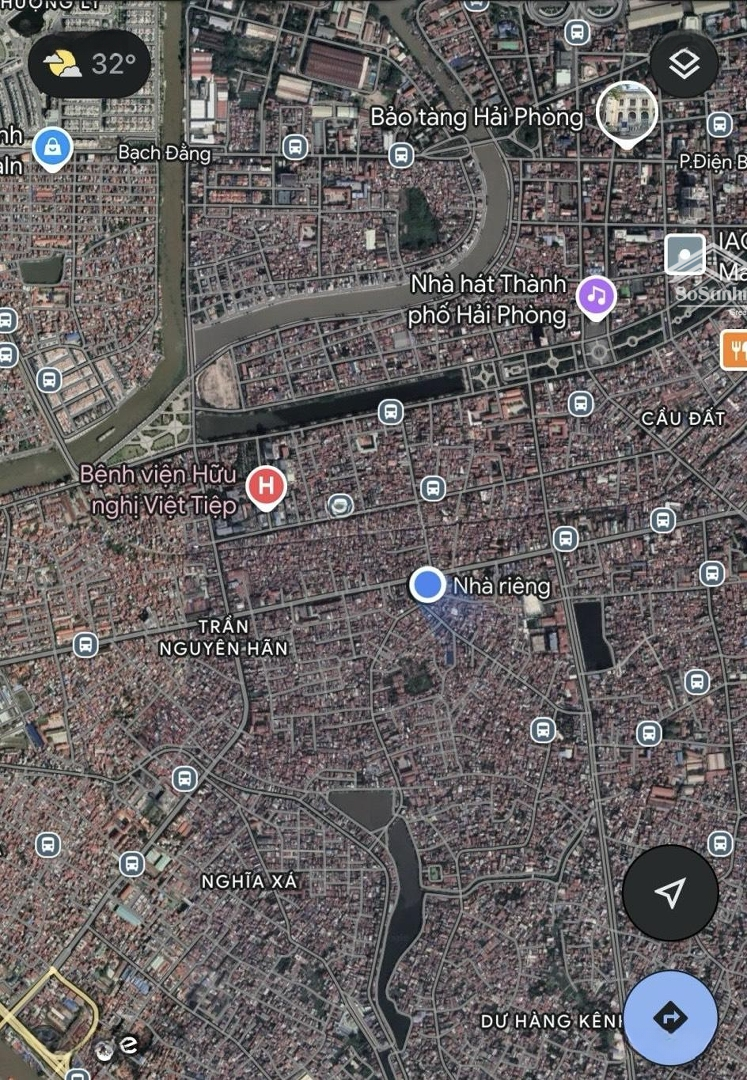Tap the Nhà riêng blue location dot

428,584
